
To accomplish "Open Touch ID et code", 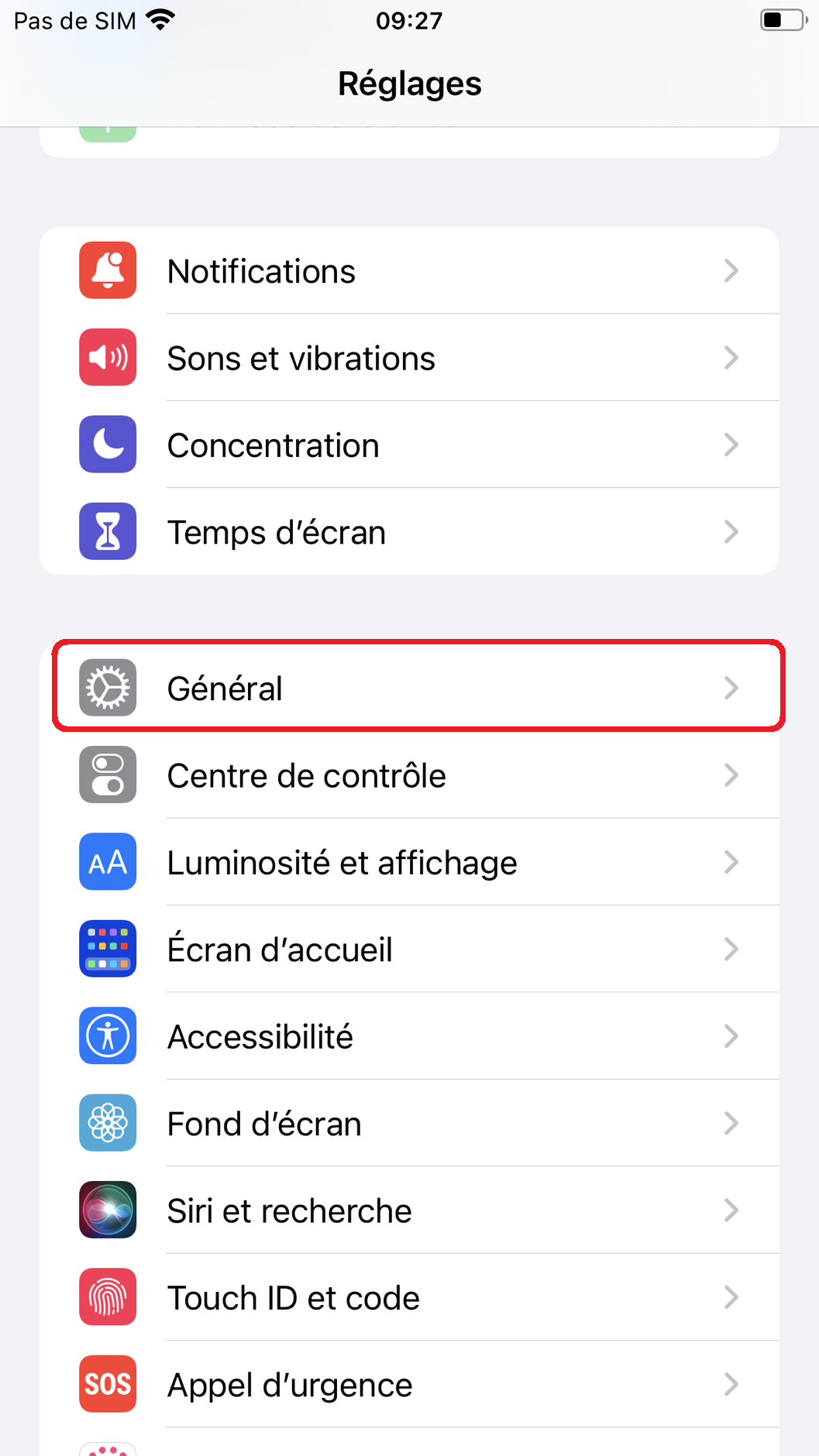I will 409,1297.
